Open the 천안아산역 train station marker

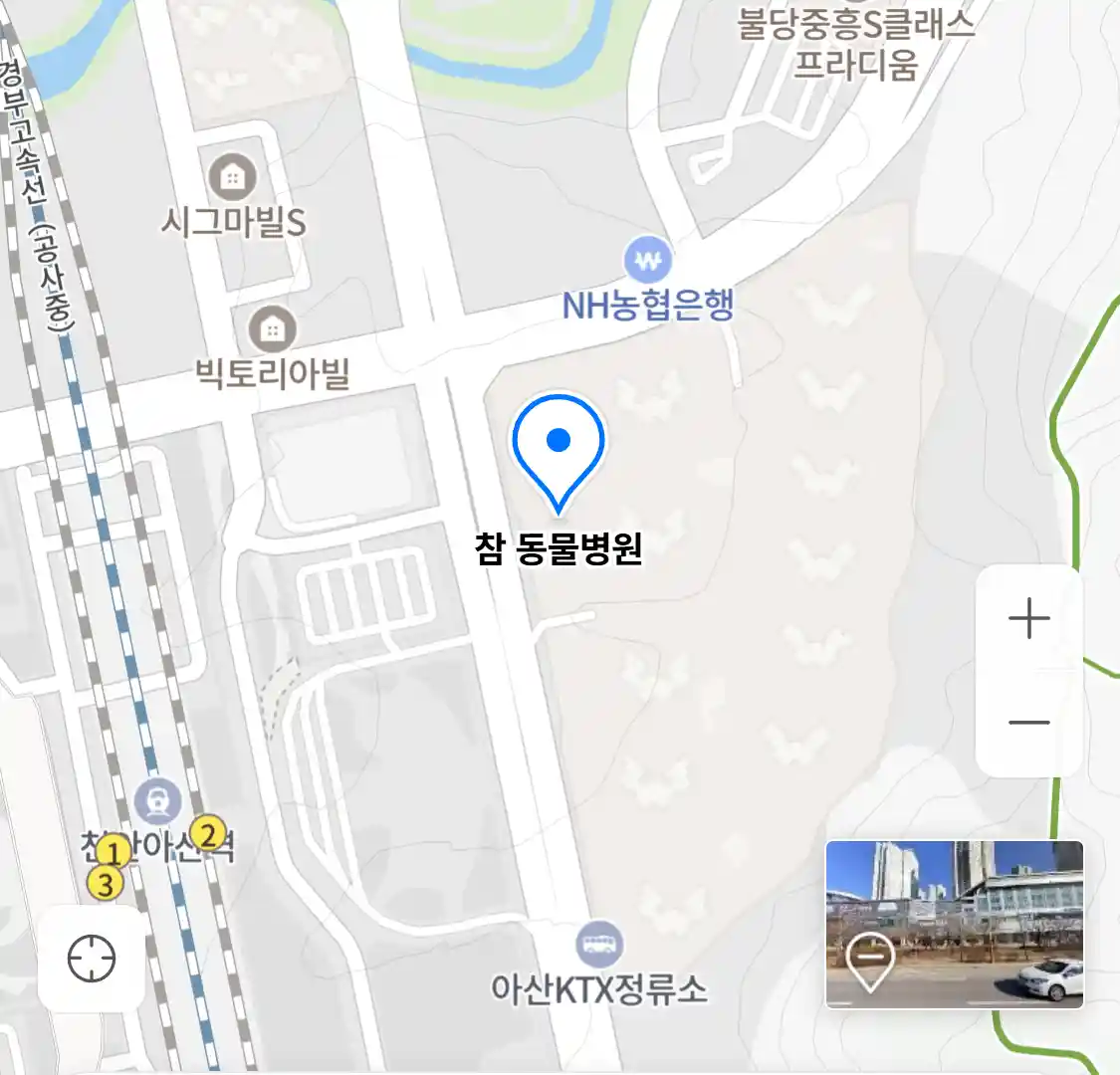(x=158, y=801)
